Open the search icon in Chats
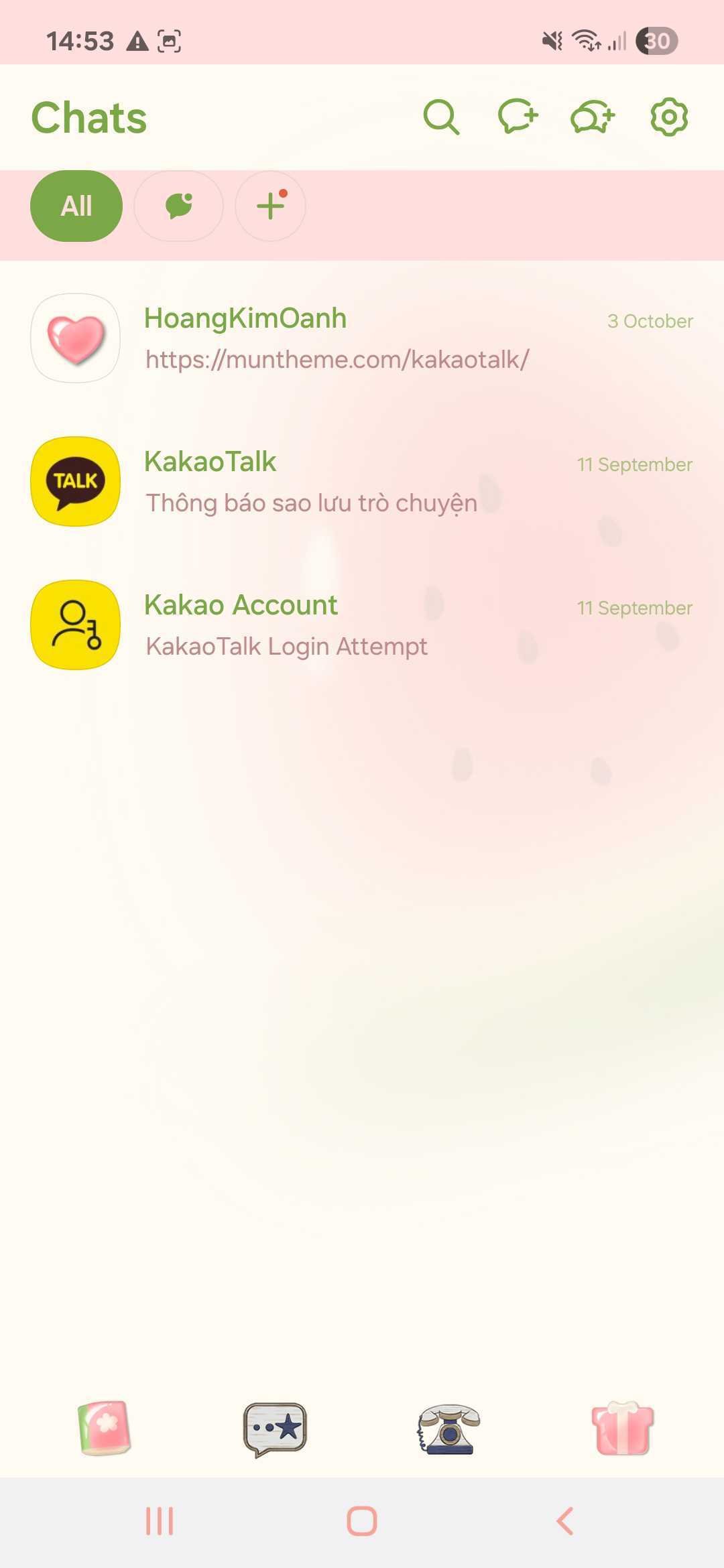This screenshot has width=724, height=1568. point(441,117)
